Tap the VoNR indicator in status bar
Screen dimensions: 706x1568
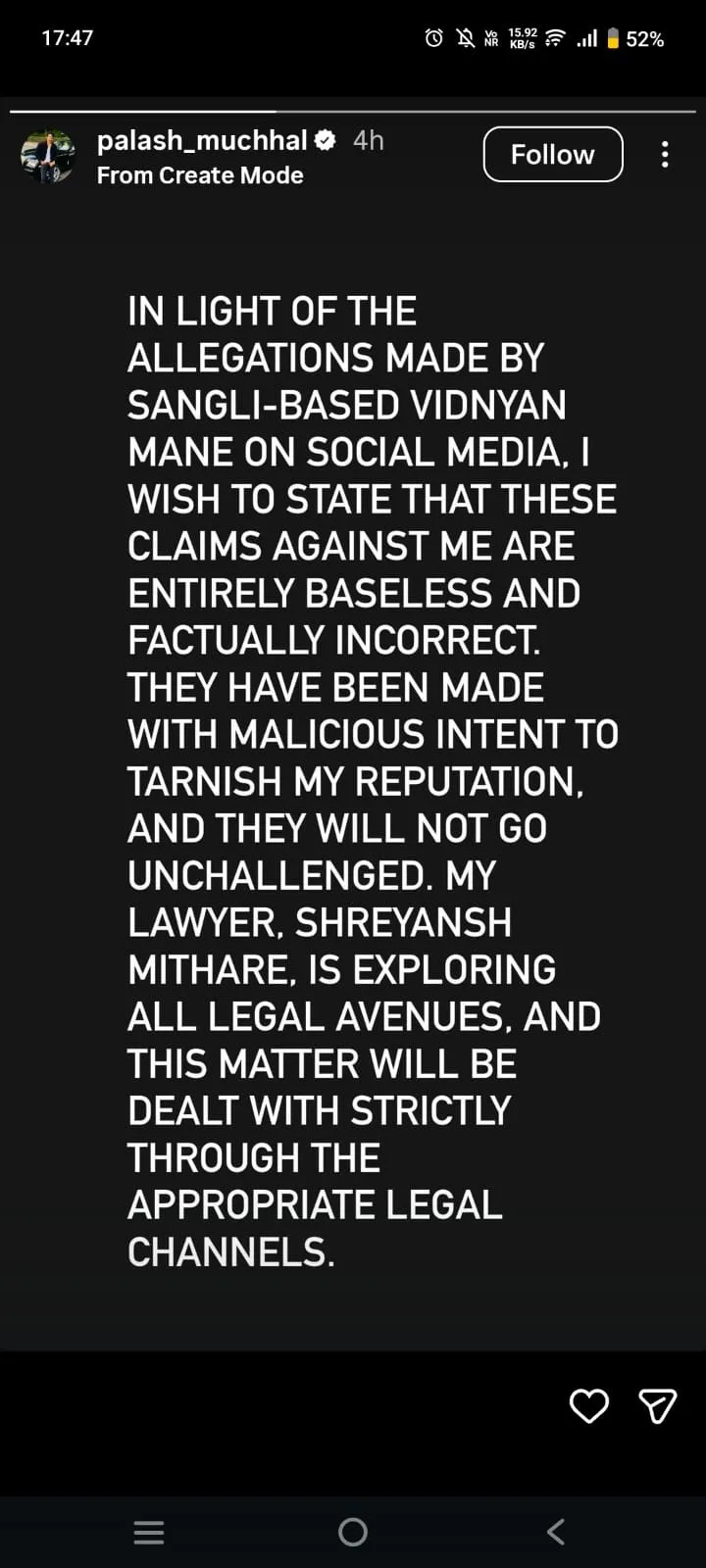(x=492, y=37)
